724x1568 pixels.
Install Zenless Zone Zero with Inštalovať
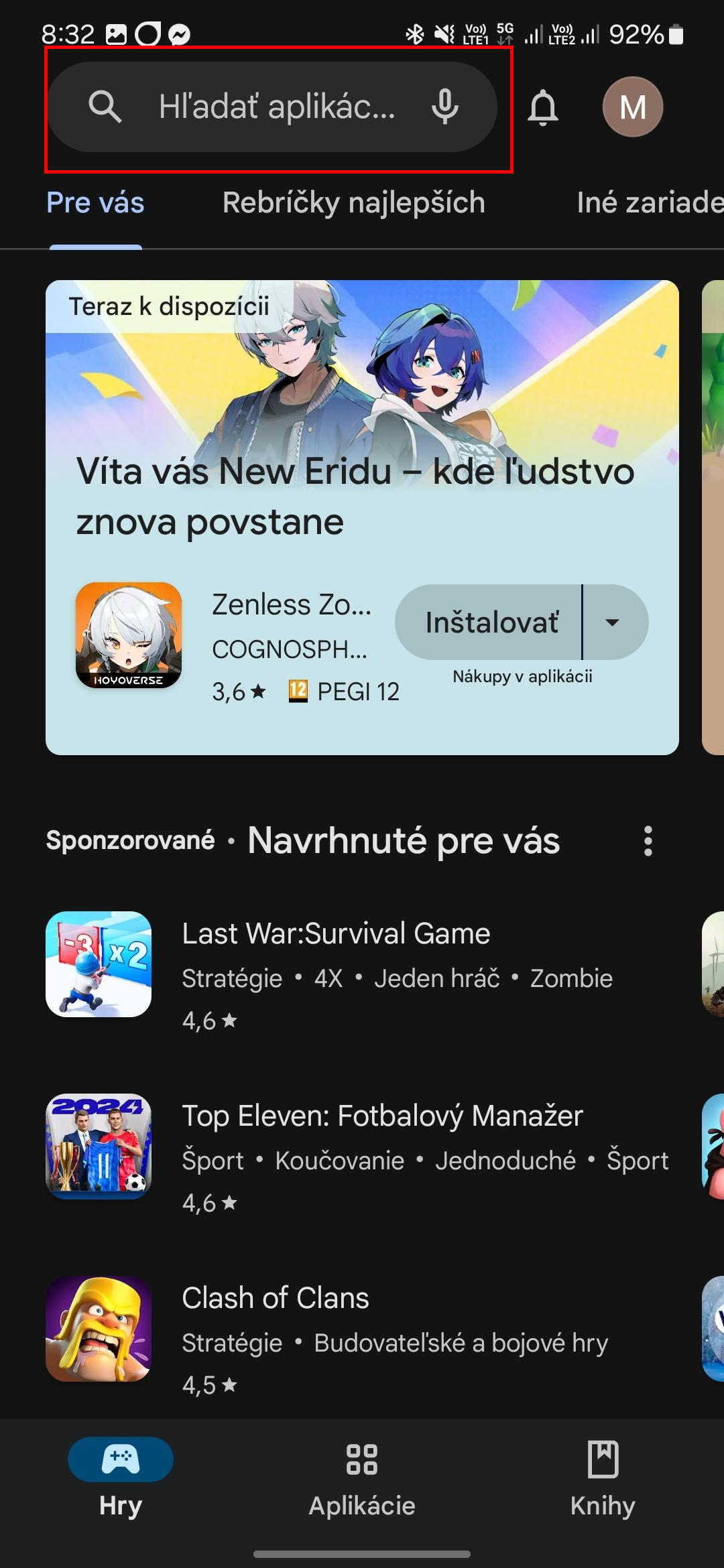489,623
